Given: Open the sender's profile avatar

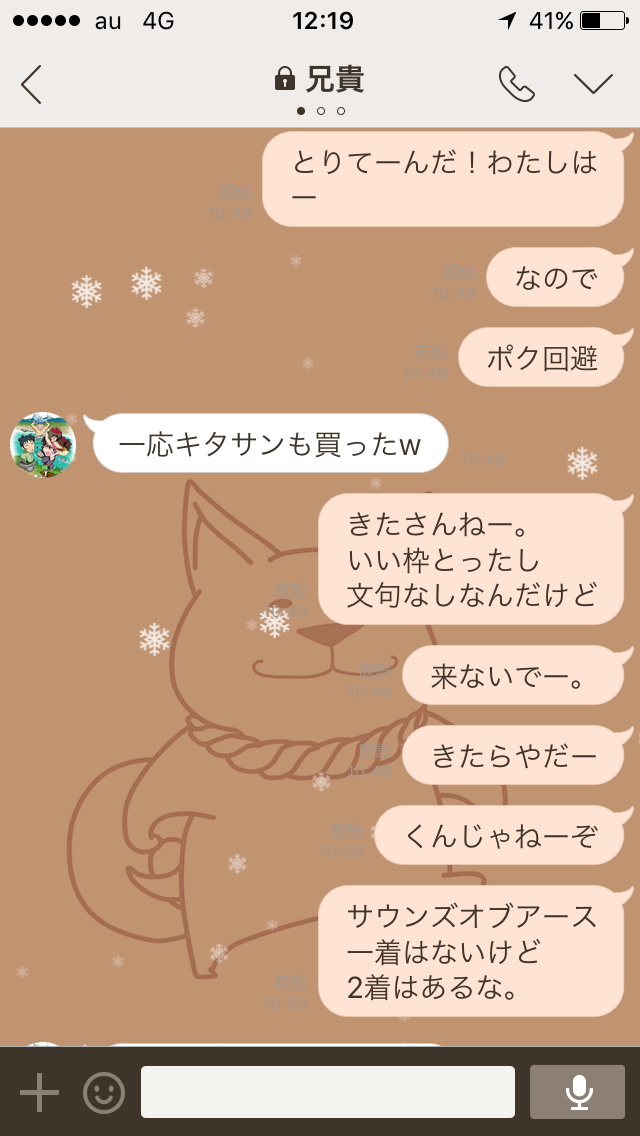Looking at the screenshot, I should [x=43, y=445].
